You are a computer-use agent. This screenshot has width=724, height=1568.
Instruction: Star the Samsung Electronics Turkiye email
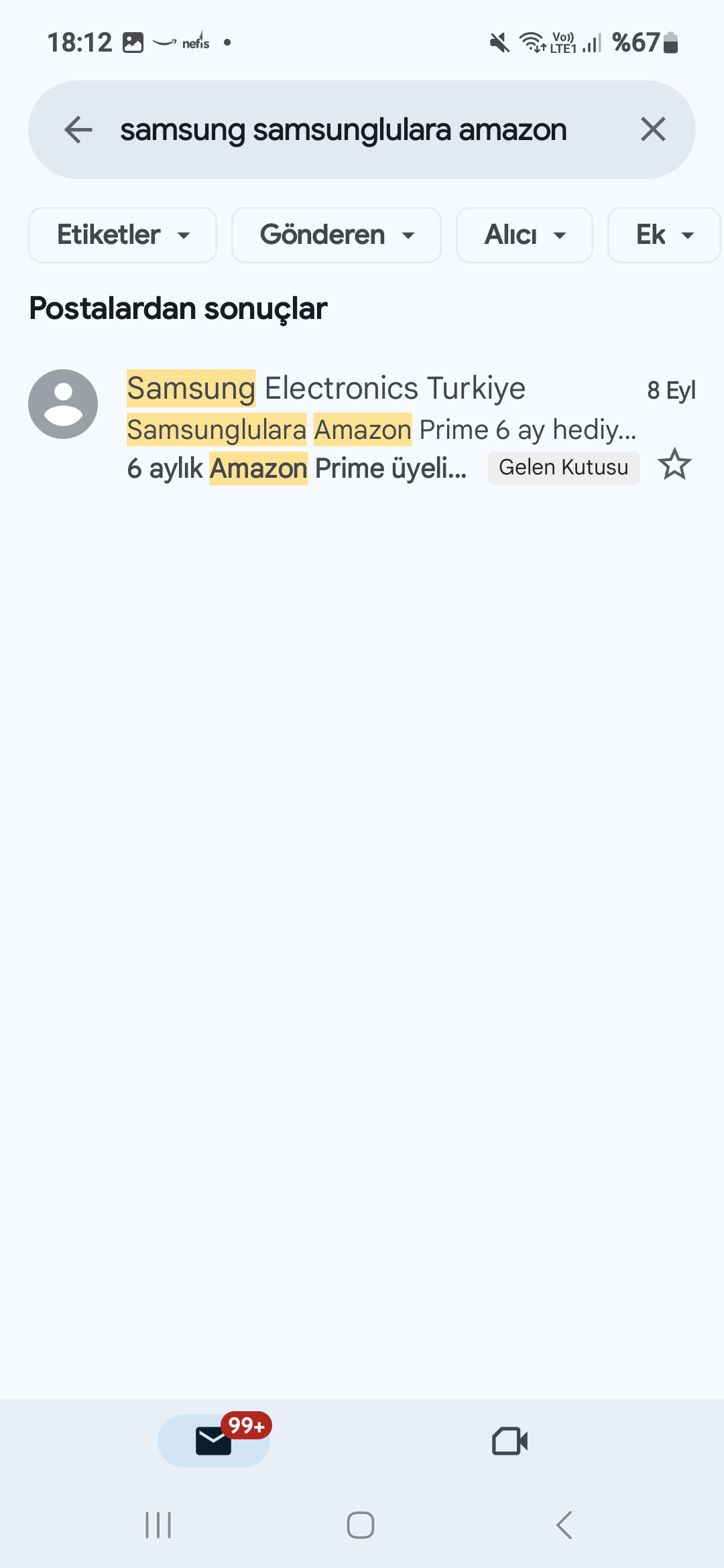(674, 464)
